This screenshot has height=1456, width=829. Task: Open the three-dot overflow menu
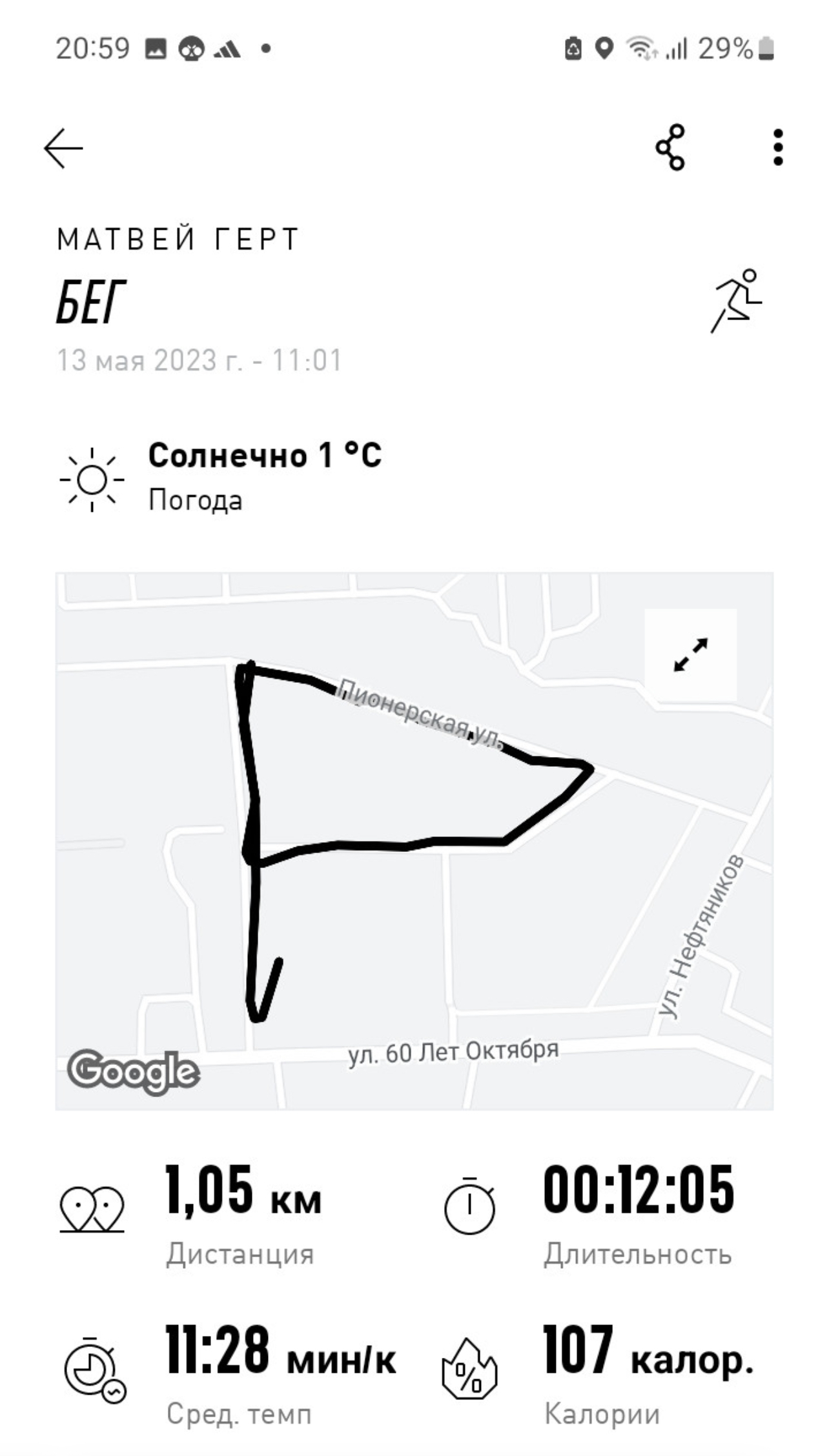pyautogui.click(x=778, y=148)
